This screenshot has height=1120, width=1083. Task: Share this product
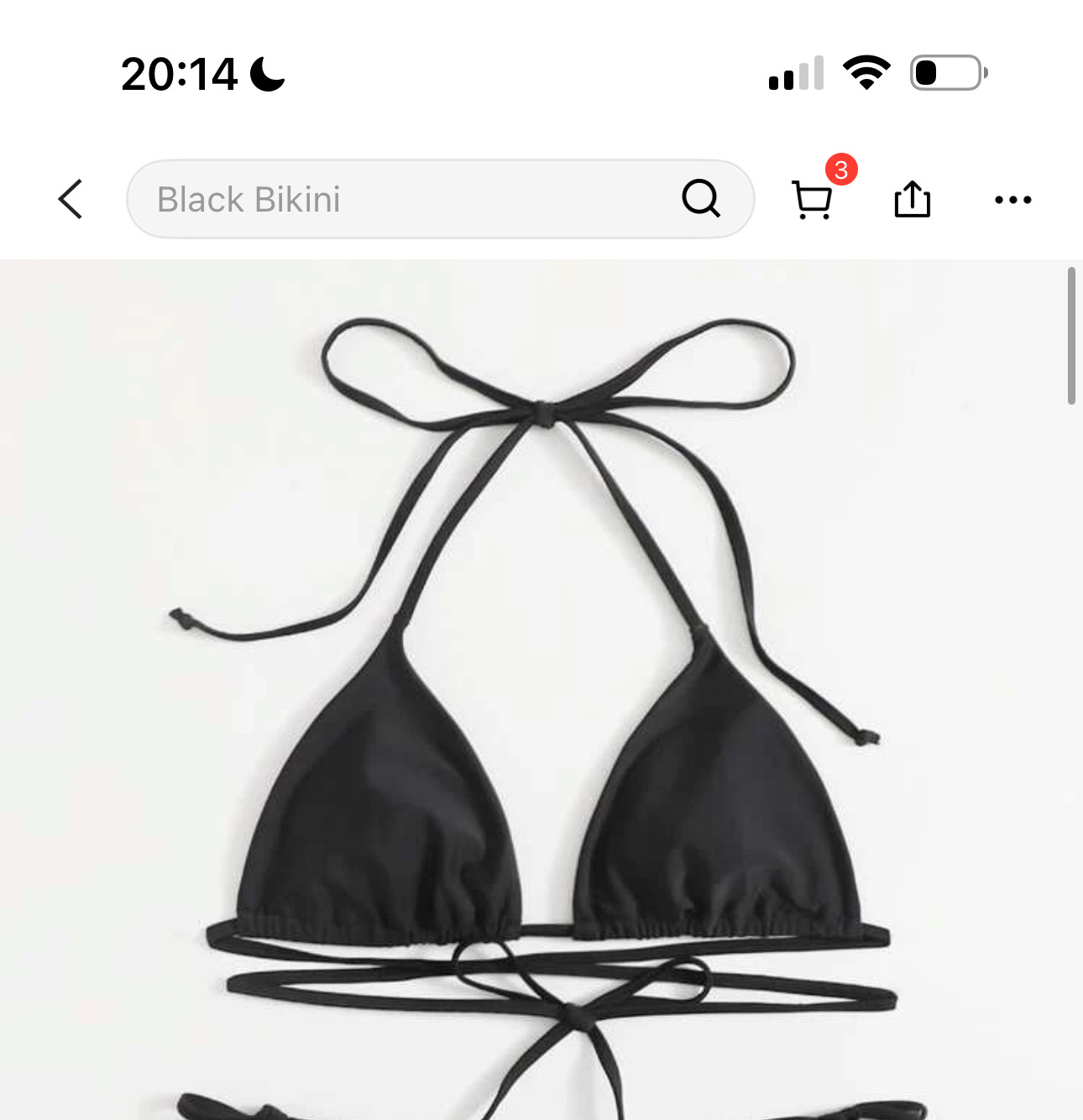point(913,200)
